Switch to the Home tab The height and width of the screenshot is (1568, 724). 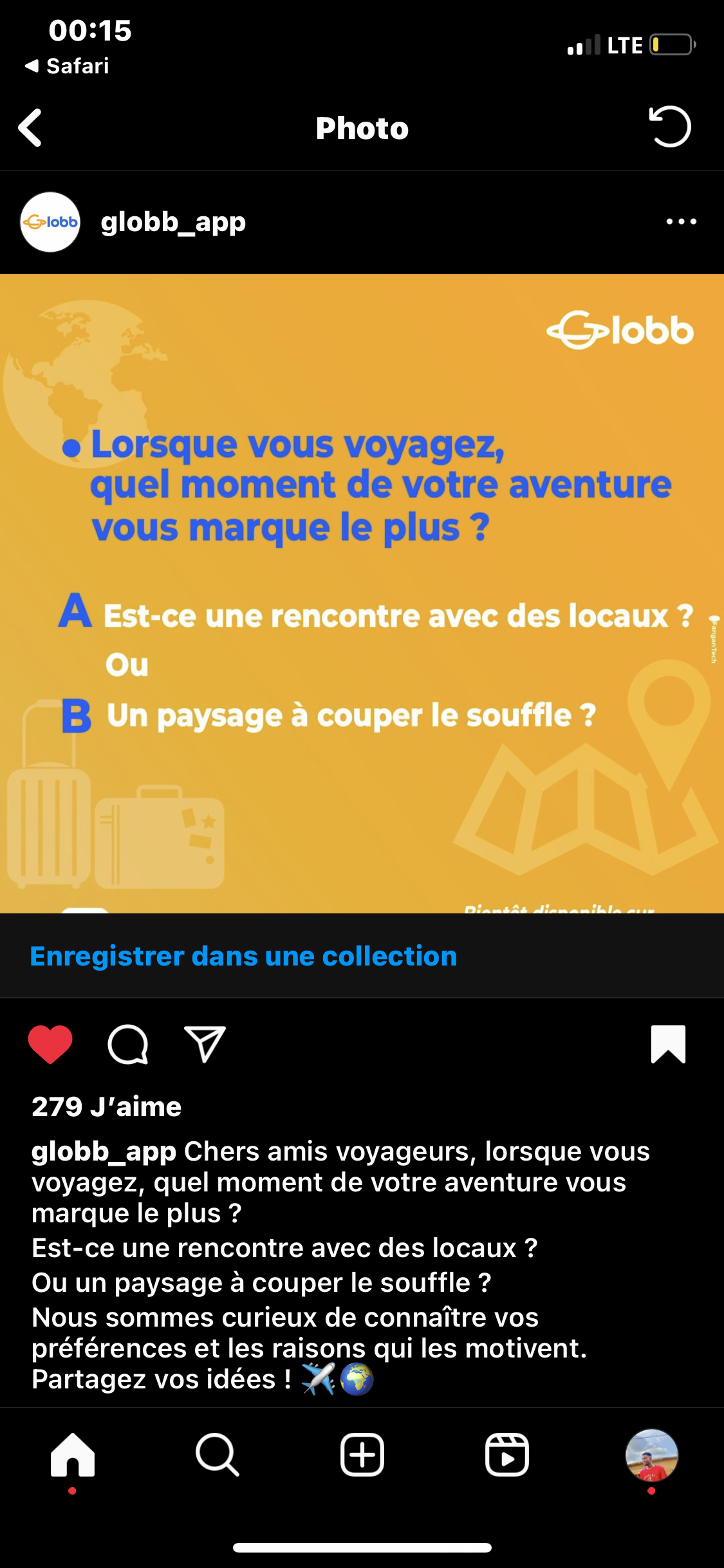click(73, 1455)
